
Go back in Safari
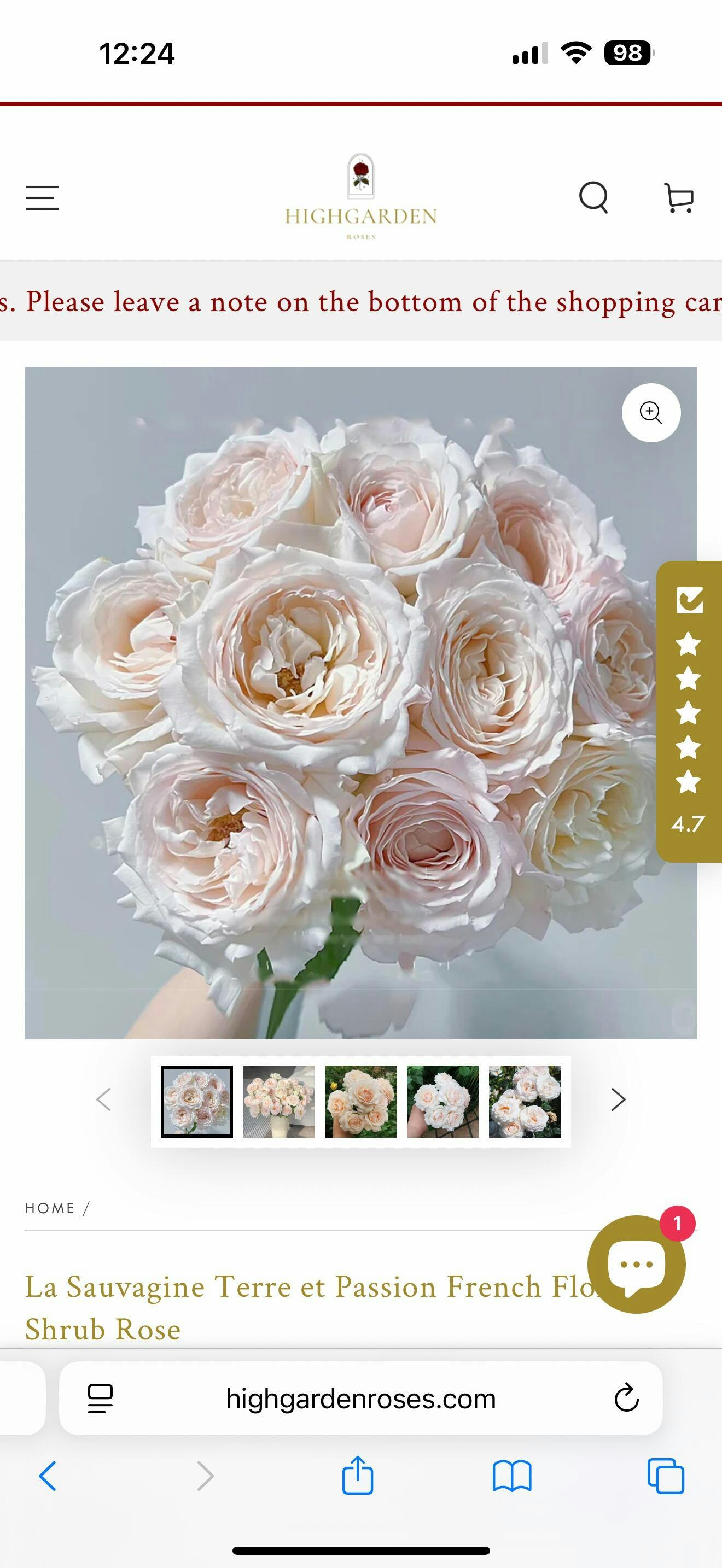pos(48,1476)
